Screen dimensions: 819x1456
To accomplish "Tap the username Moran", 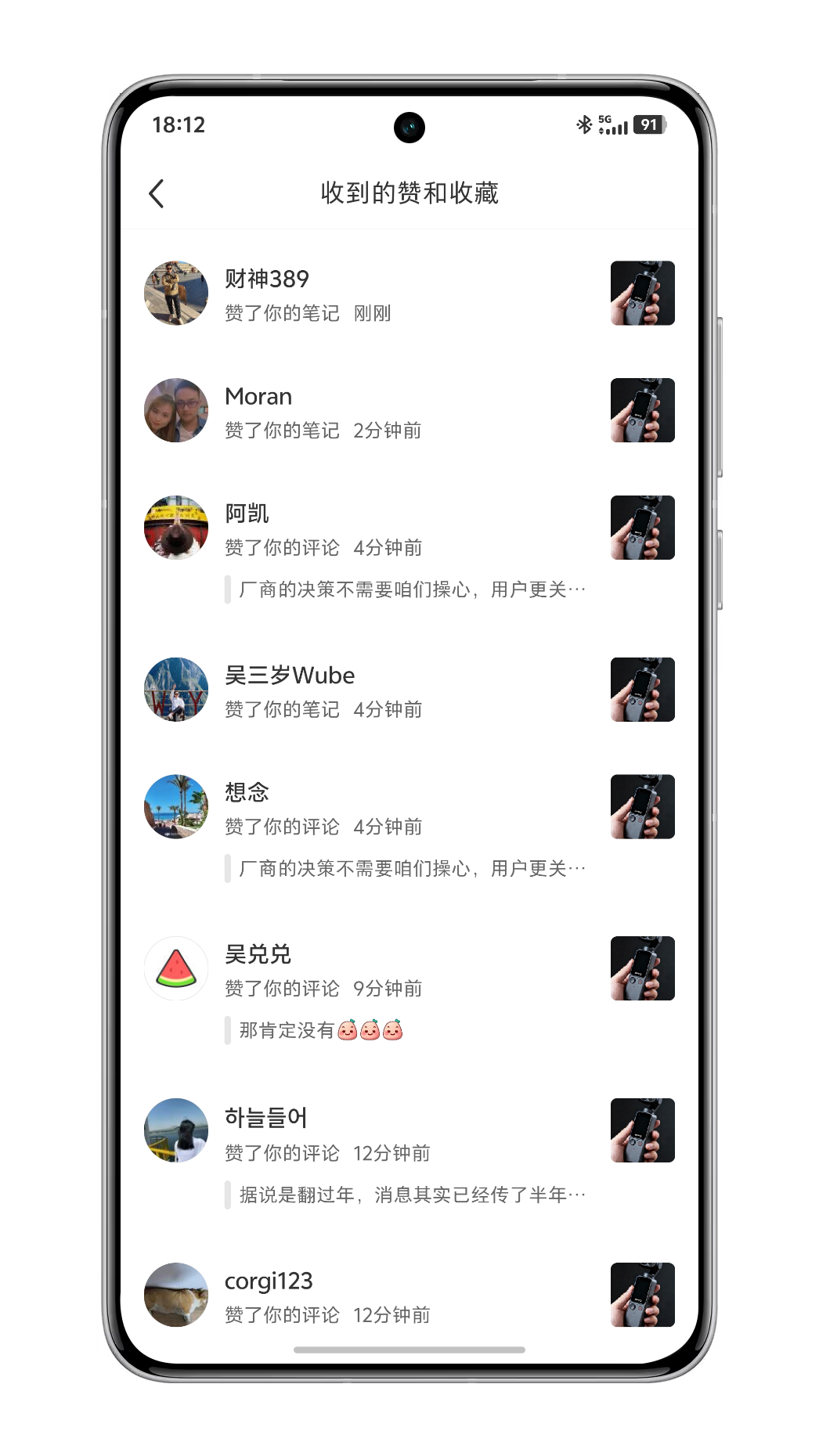I will (258, 396).
